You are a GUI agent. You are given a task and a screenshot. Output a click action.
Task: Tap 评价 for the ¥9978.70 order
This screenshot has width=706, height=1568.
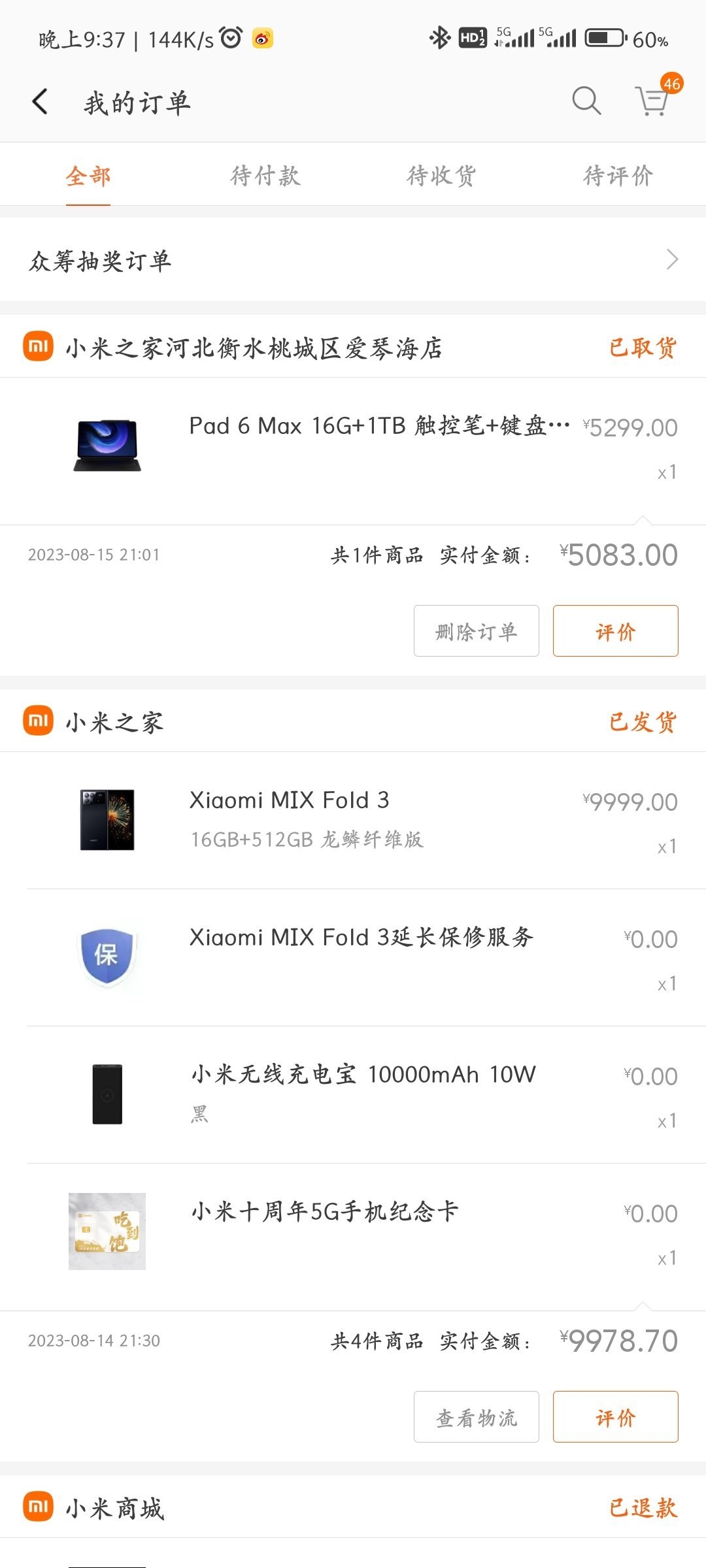pyautogui.click(x=615, y=1417)
